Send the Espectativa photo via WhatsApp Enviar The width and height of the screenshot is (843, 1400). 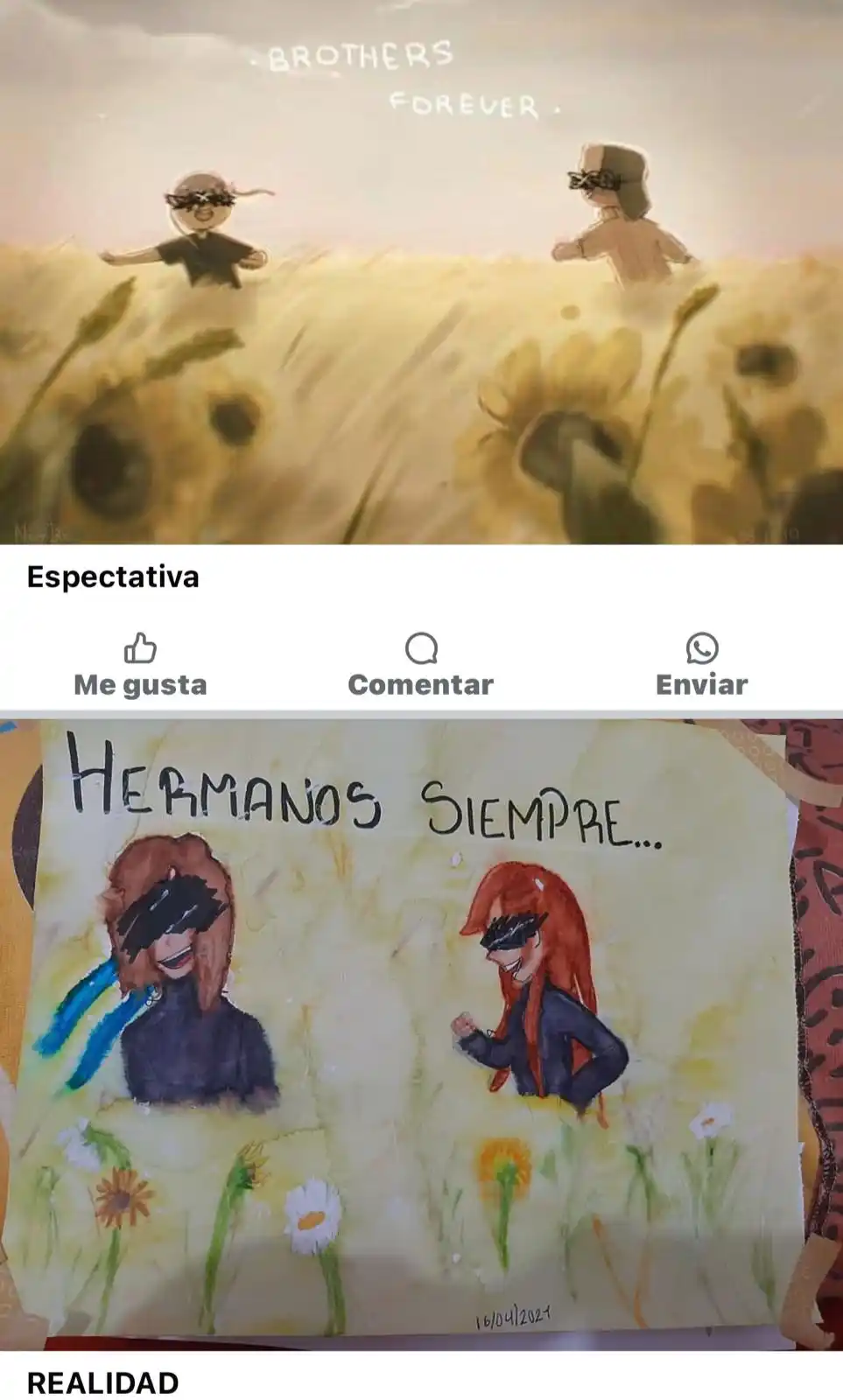click(x=701, y=665)
